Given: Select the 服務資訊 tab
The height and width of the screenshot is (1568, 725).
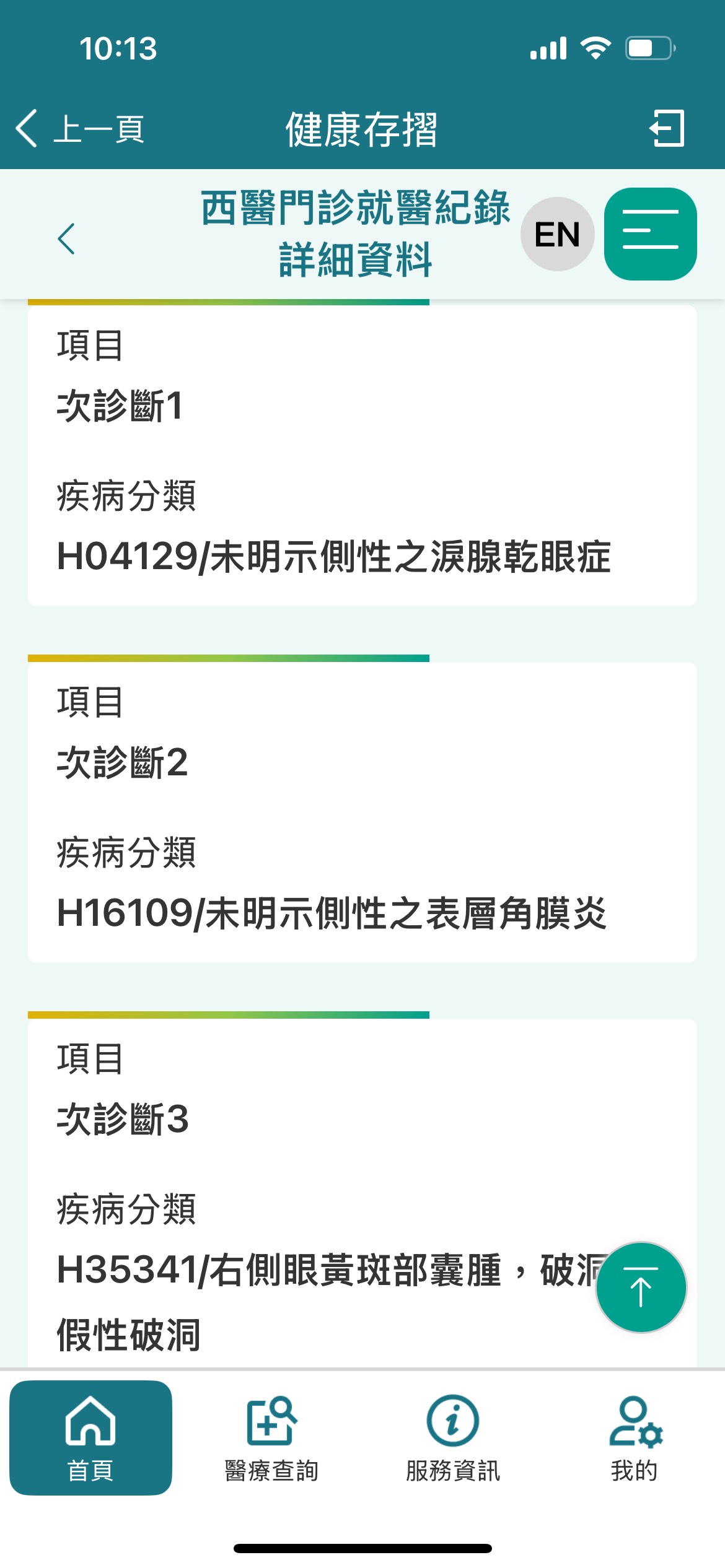Looking at the screenshot, I should tap(453, 1437).
